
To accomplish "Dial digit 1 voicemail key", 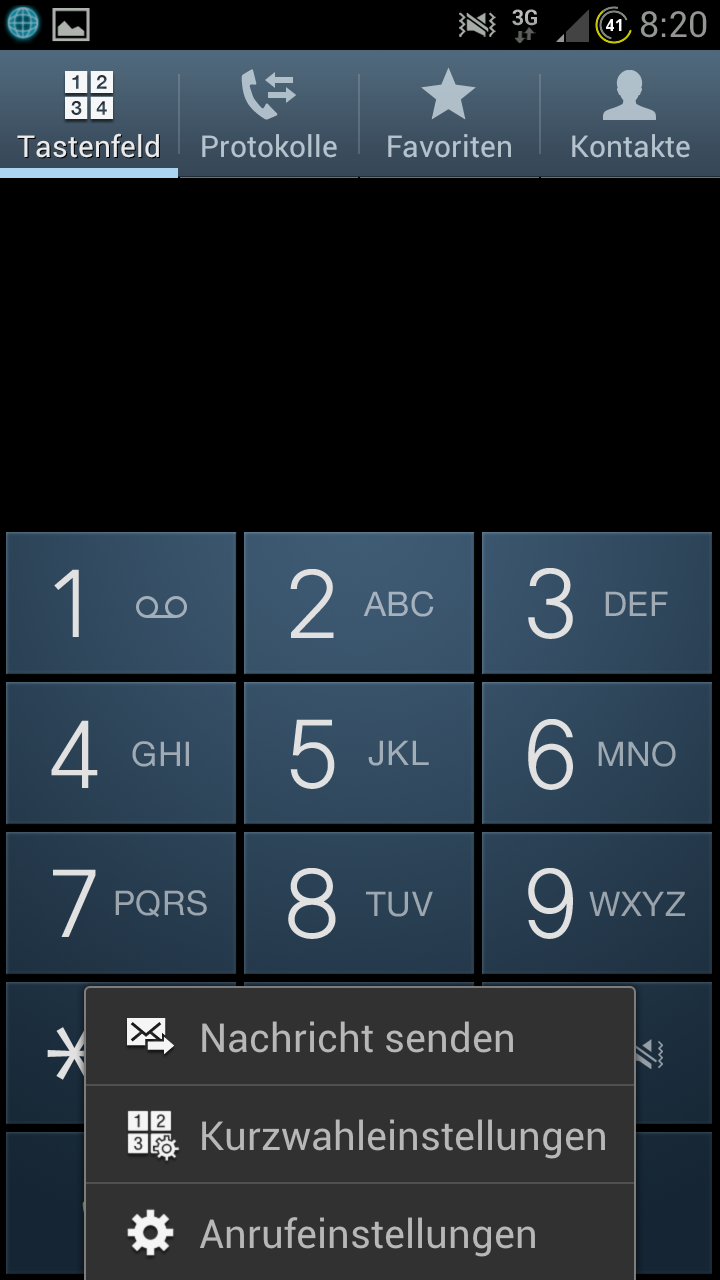I will coord(121,603).
